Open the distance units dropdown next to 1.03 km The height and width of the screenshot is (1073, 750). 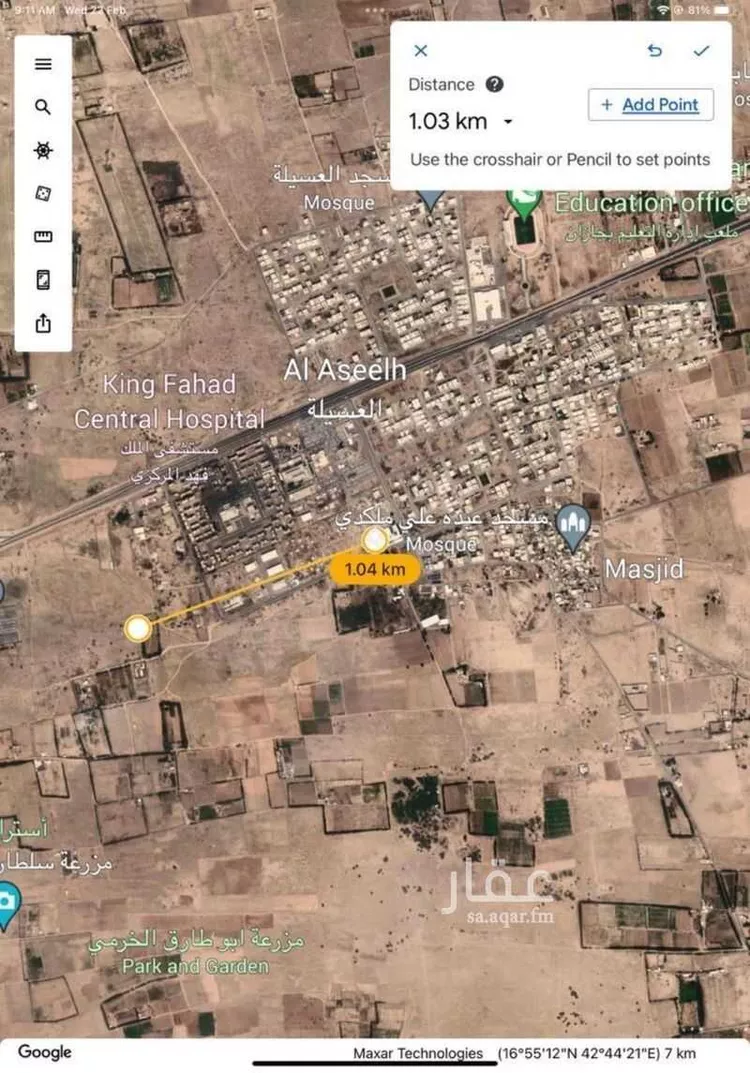point(508,122)
